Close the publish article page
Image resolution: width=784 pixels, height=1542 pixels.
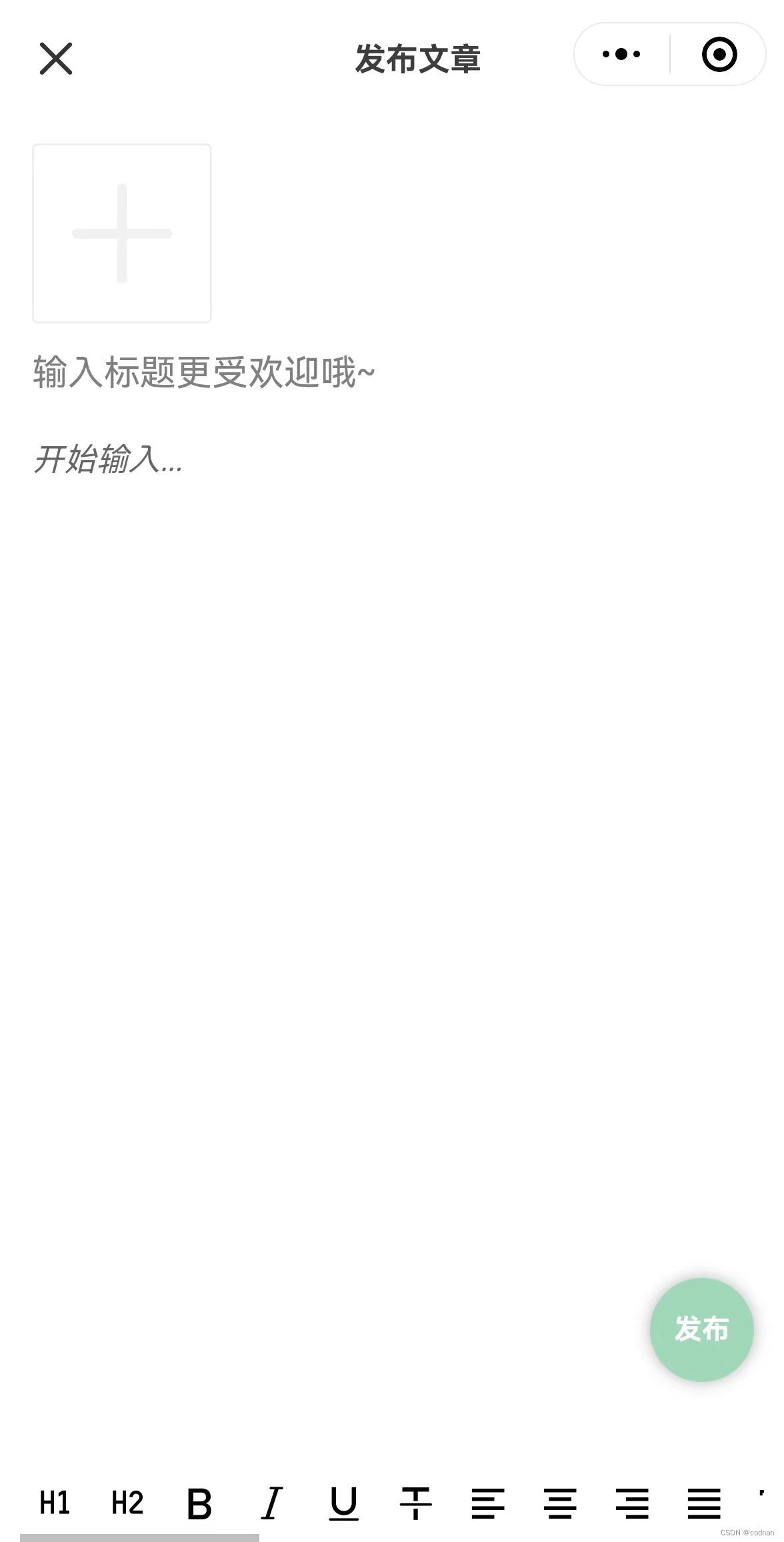pos(56,59)
